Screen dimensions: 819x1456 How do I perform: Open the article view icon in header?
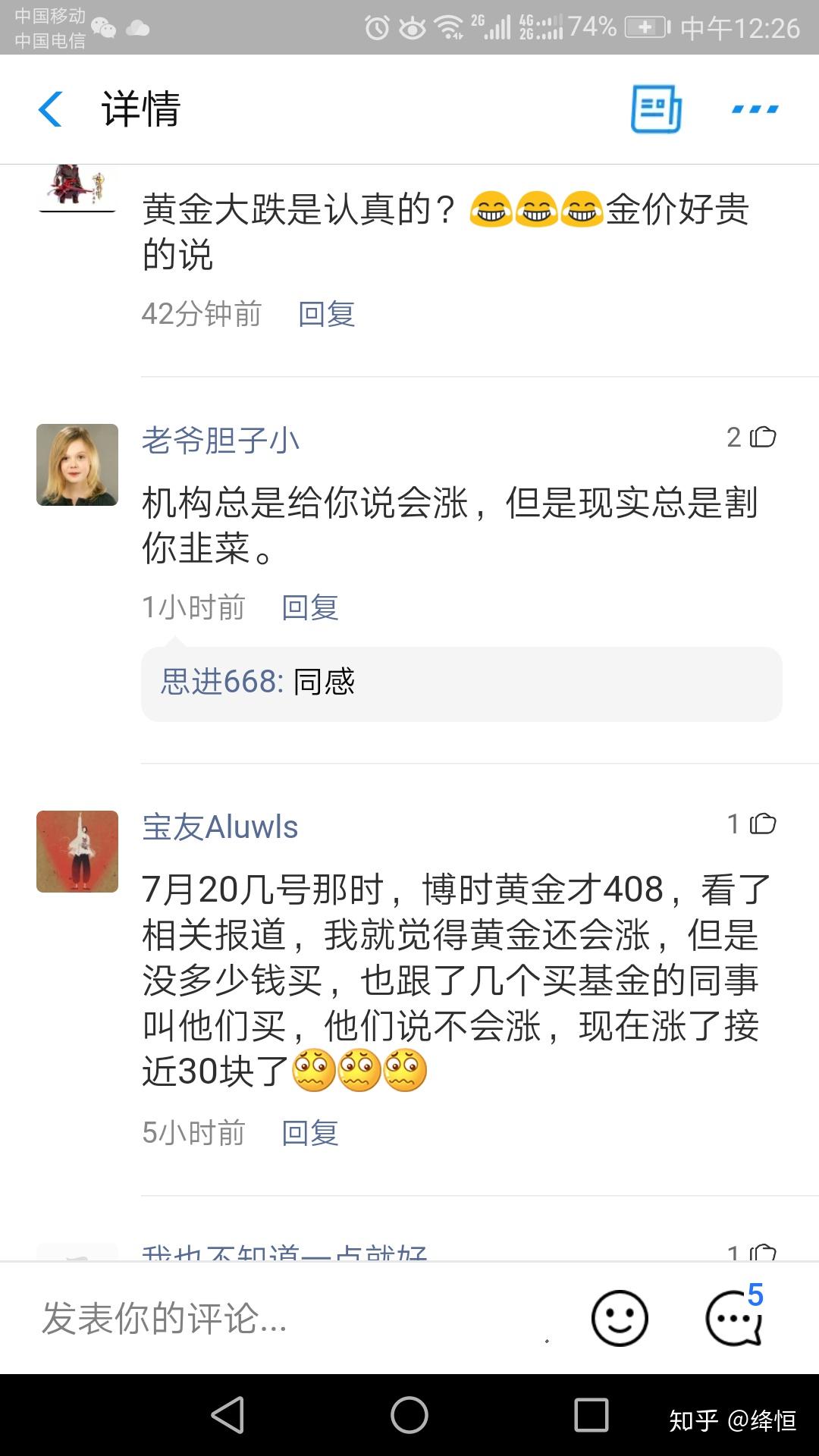click(657, 109)
